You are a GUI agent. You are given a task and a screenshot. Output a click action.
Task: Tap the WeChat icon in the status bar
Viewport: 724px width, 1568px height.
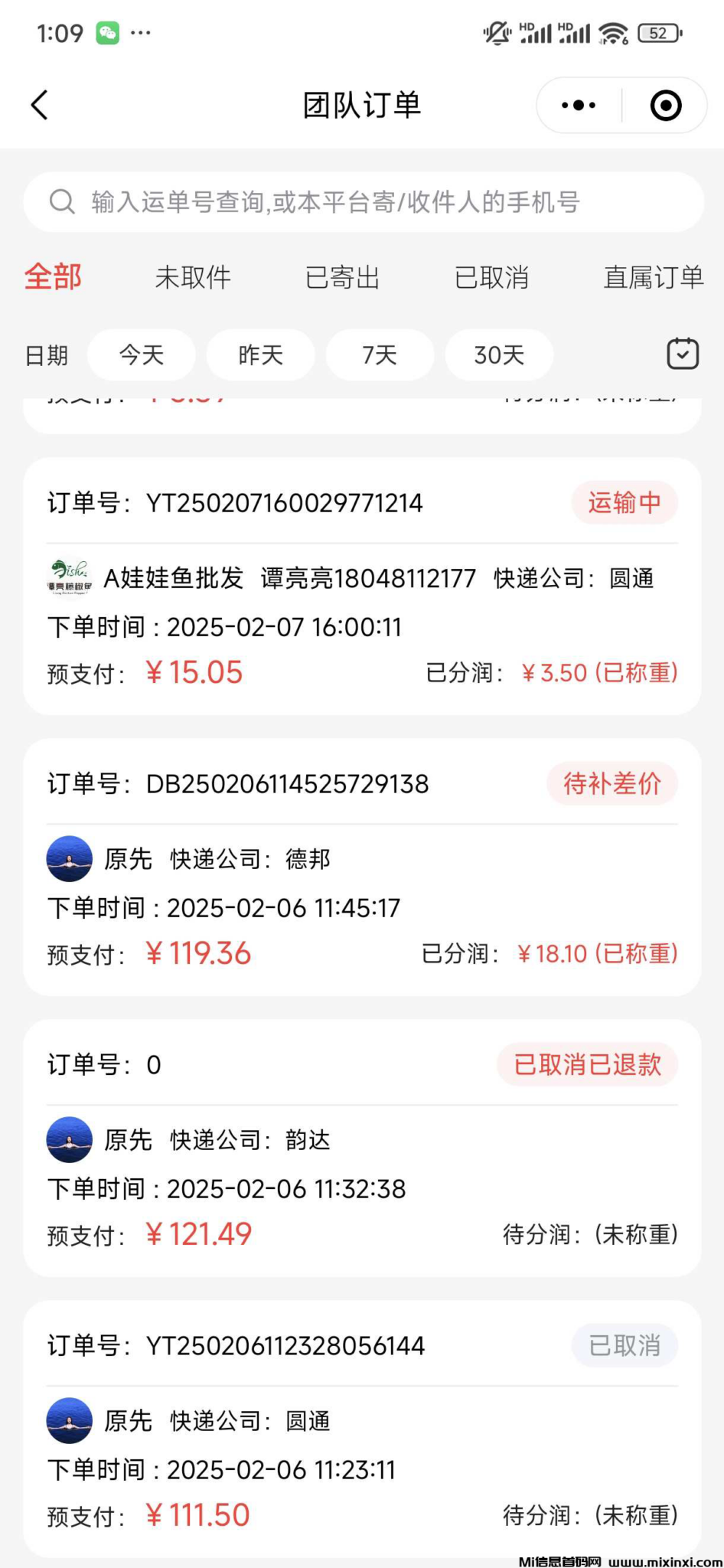pos(109,32)
